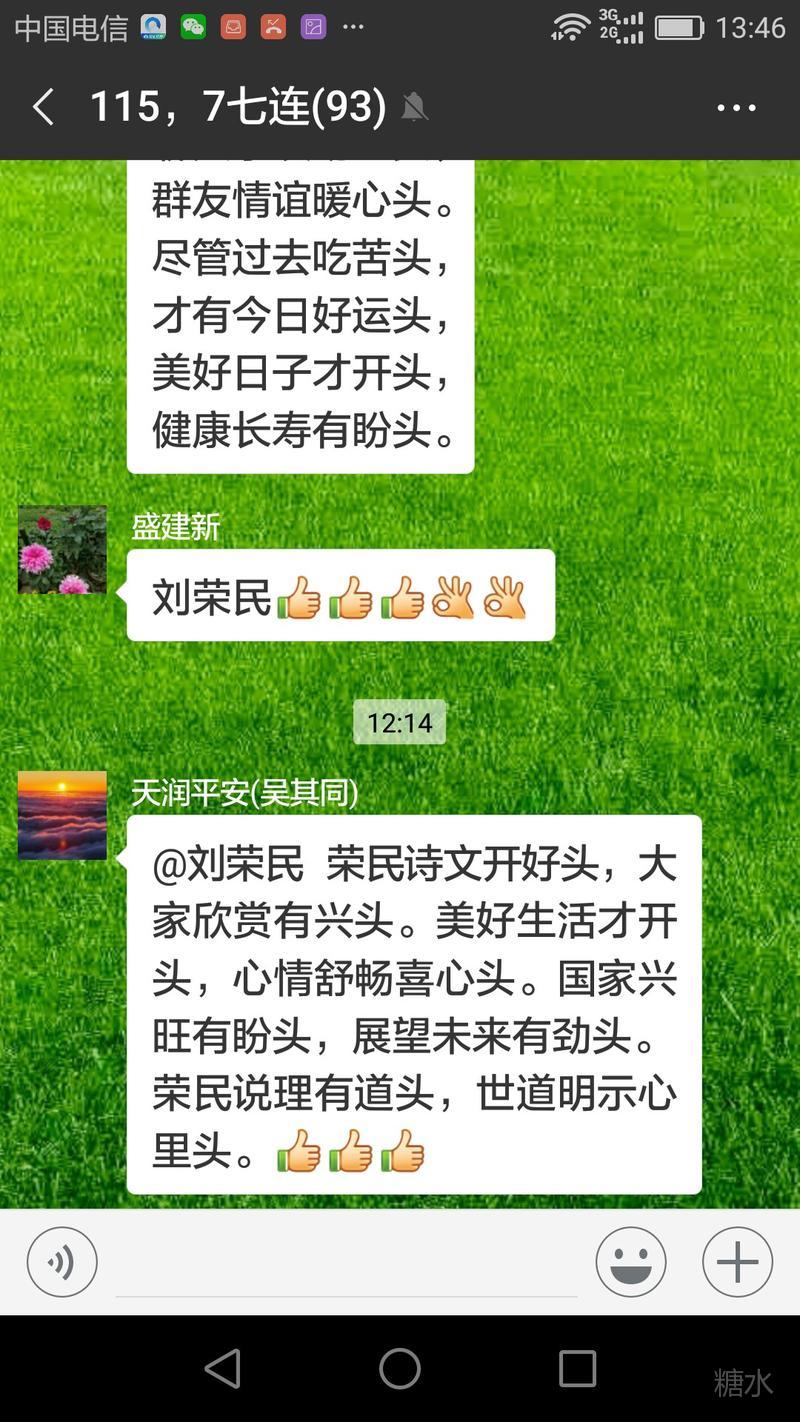Viewport: 800px width, 1422px height.
Task: Open Android recent apps
Action: tap(577, 1368)
